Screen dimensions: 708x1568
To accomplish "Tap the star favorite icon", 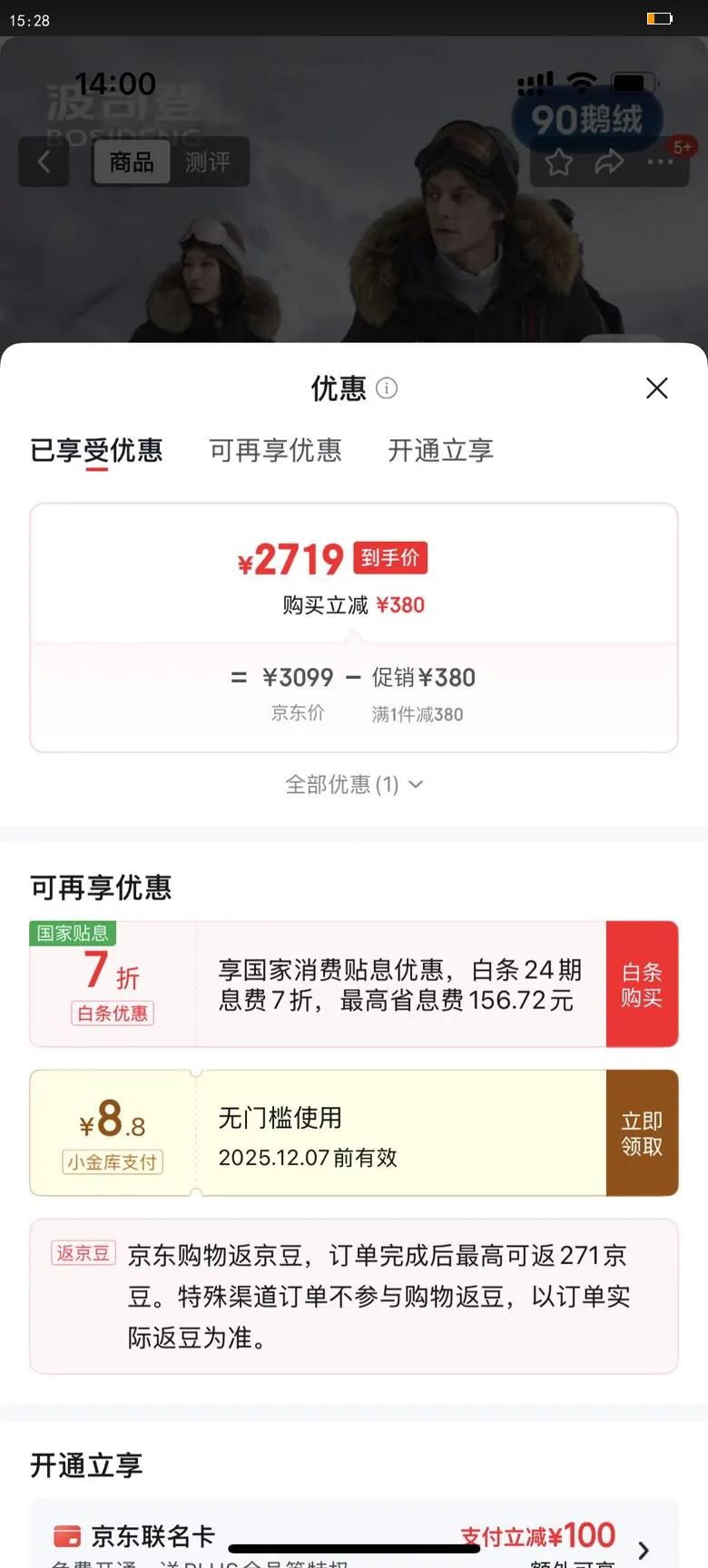I will 558,163.
